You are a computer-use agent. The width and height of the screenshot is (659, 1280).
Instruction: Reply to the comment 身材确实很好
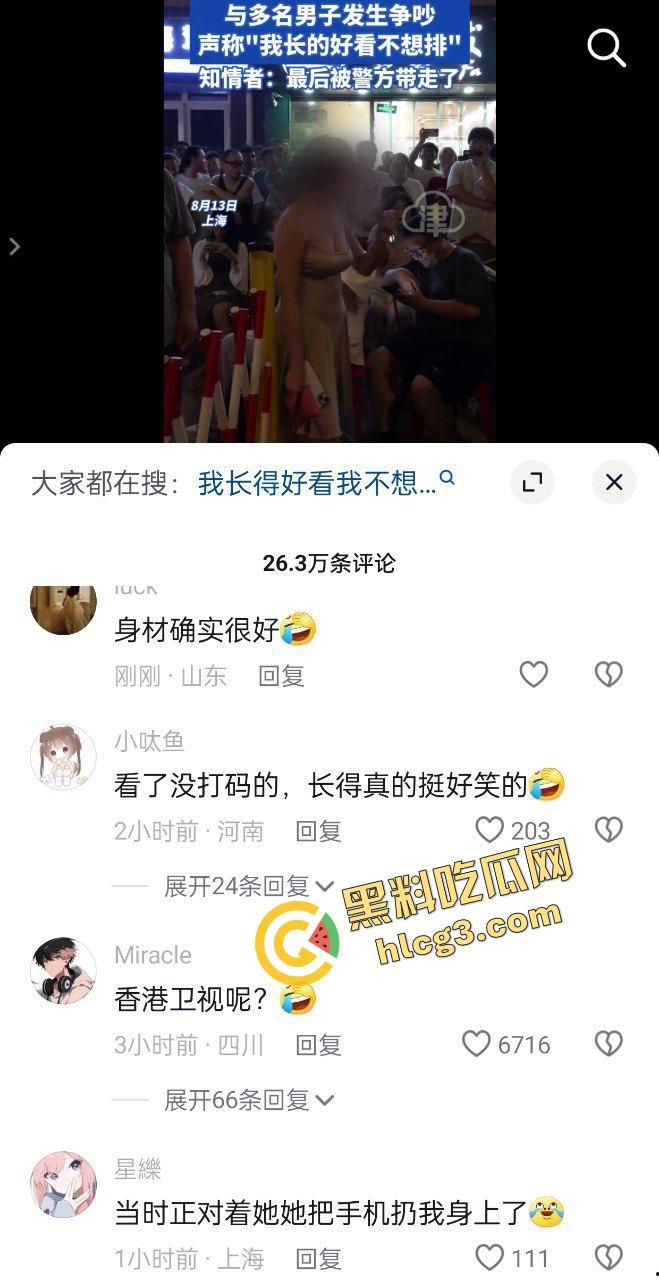coord(281,676)
